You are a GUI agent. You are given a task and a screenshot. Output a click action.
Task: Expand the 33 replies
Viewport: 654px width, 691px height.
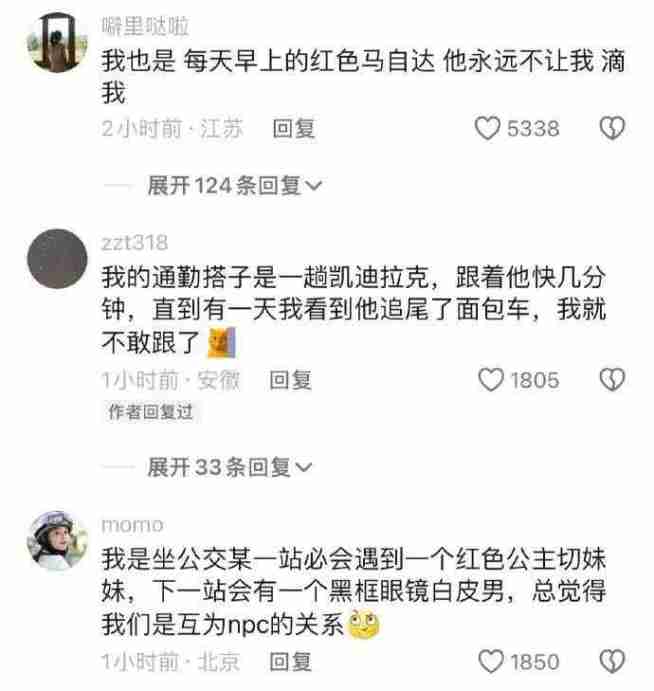(229, 466)
